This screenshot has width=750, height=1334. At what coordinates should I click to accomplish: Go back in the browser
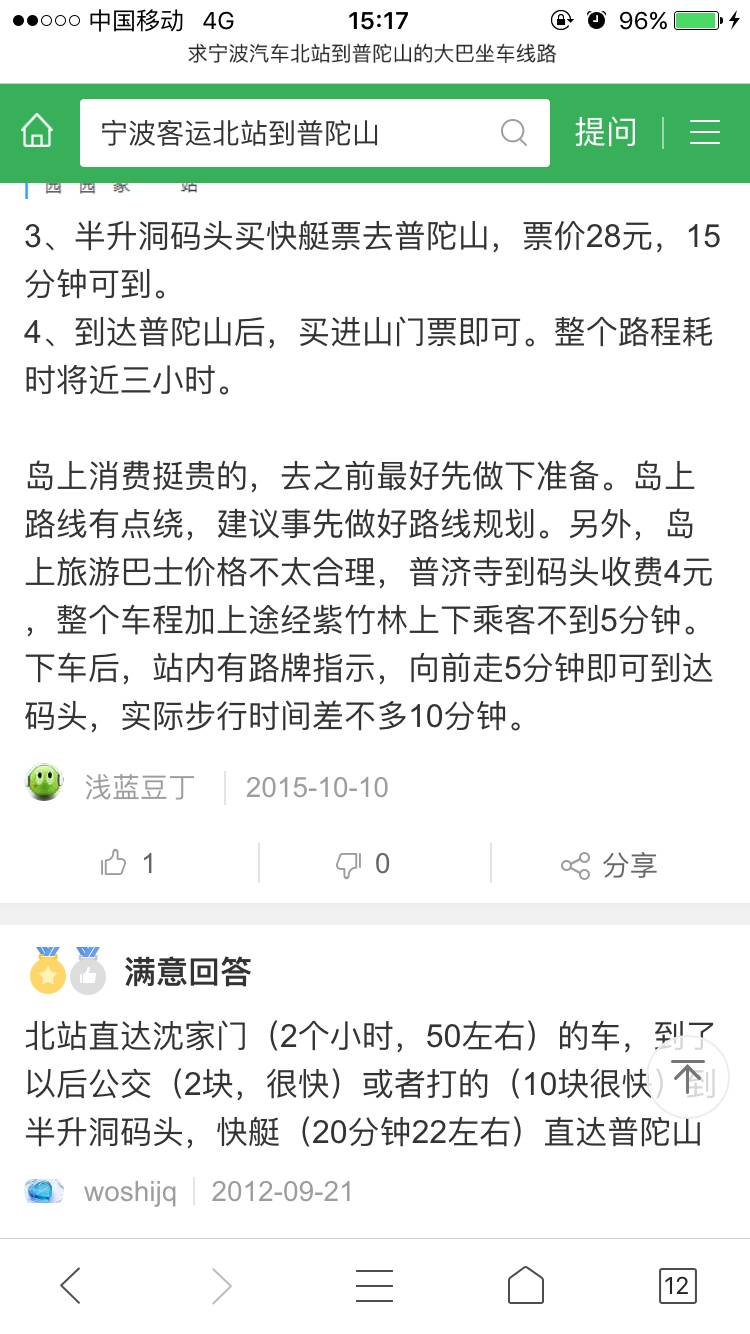[70, 1286]
